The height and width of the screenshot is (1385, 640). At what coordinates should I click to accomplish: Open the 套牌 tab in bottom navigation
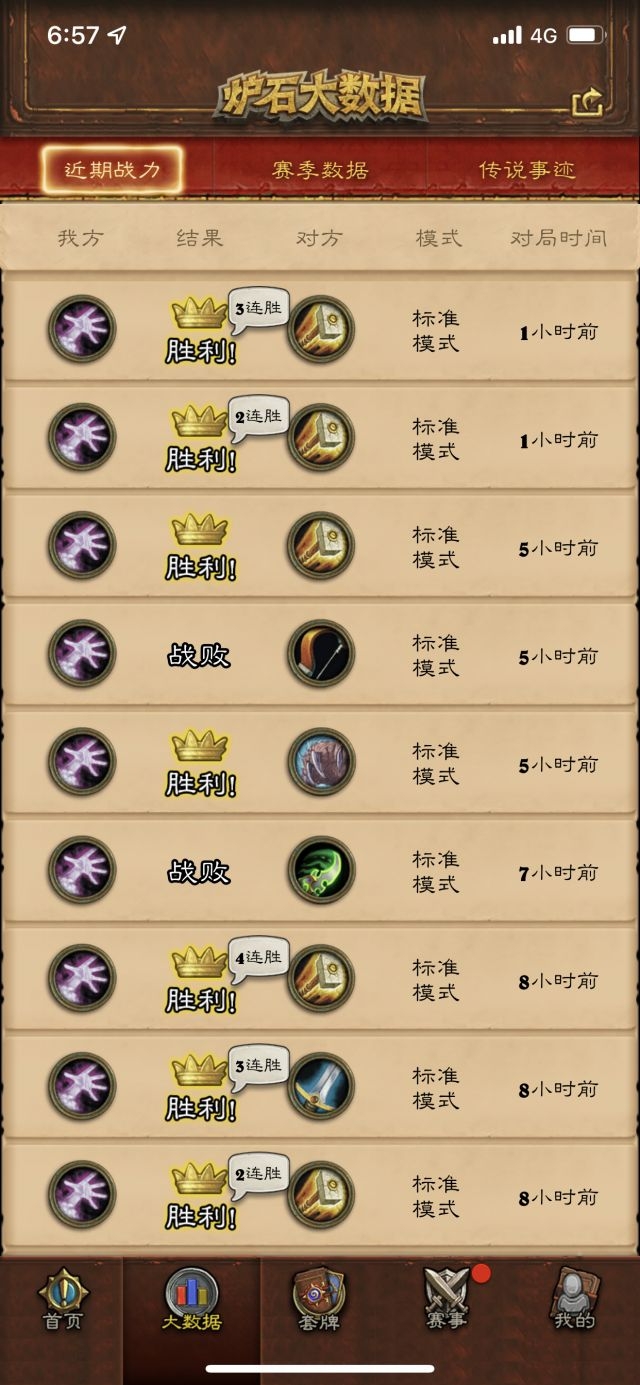319,1299
